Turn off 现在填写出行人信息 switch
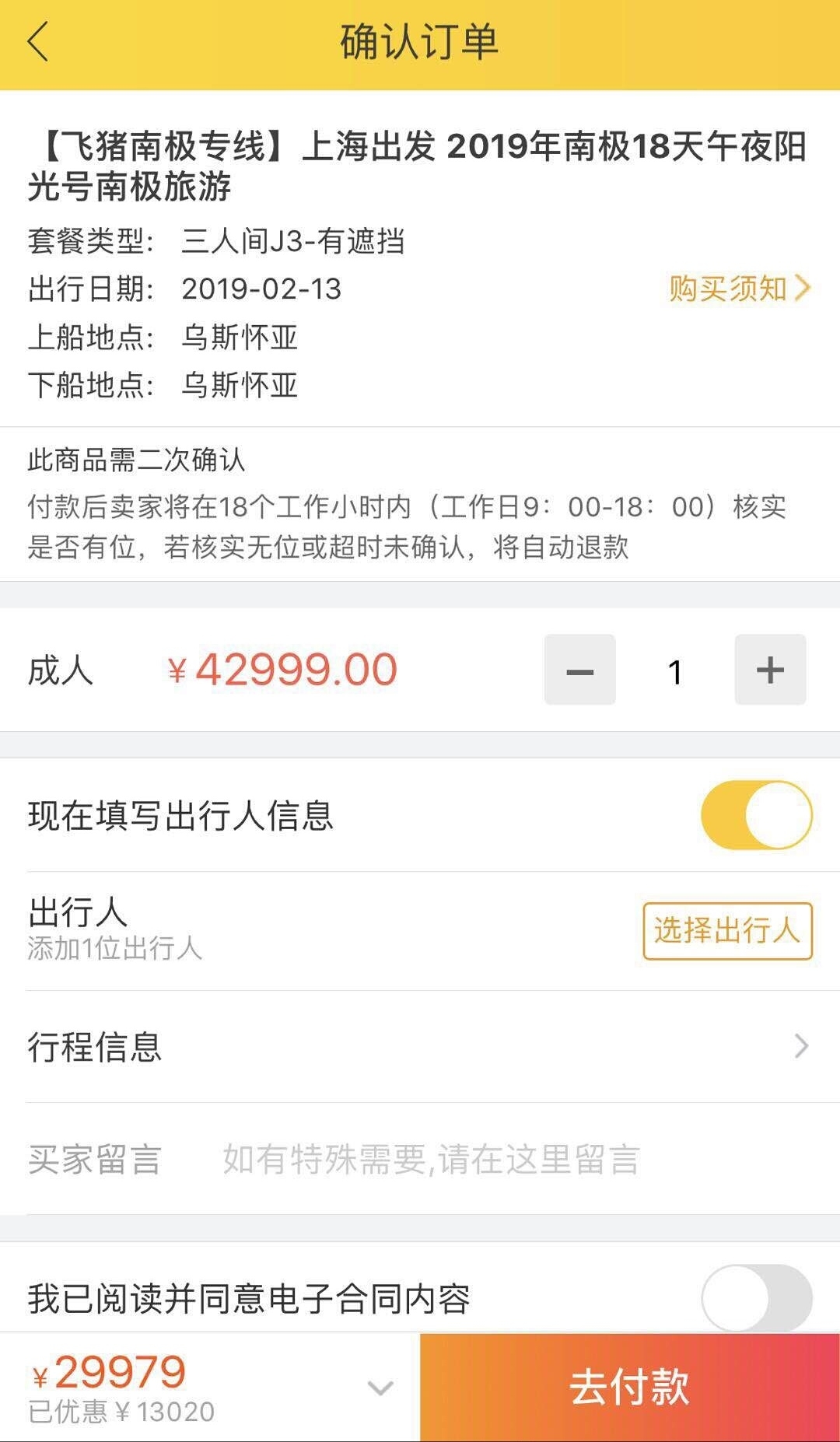The width and height of the screenshot is (840, 1442). [x=756, y=815]
